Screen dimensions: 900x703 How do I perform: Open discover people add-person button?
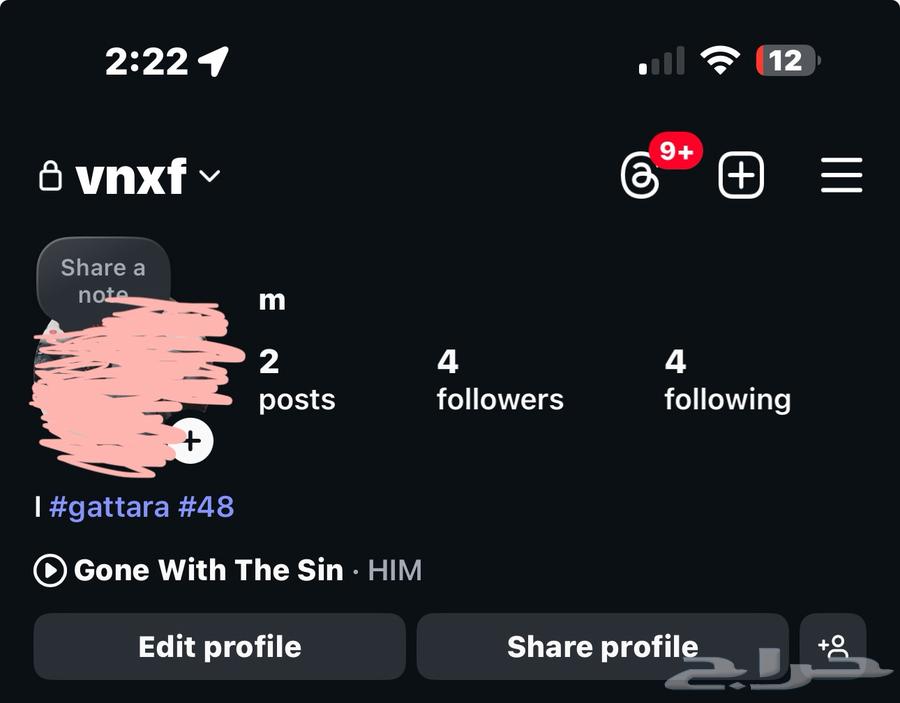point(832,646)
